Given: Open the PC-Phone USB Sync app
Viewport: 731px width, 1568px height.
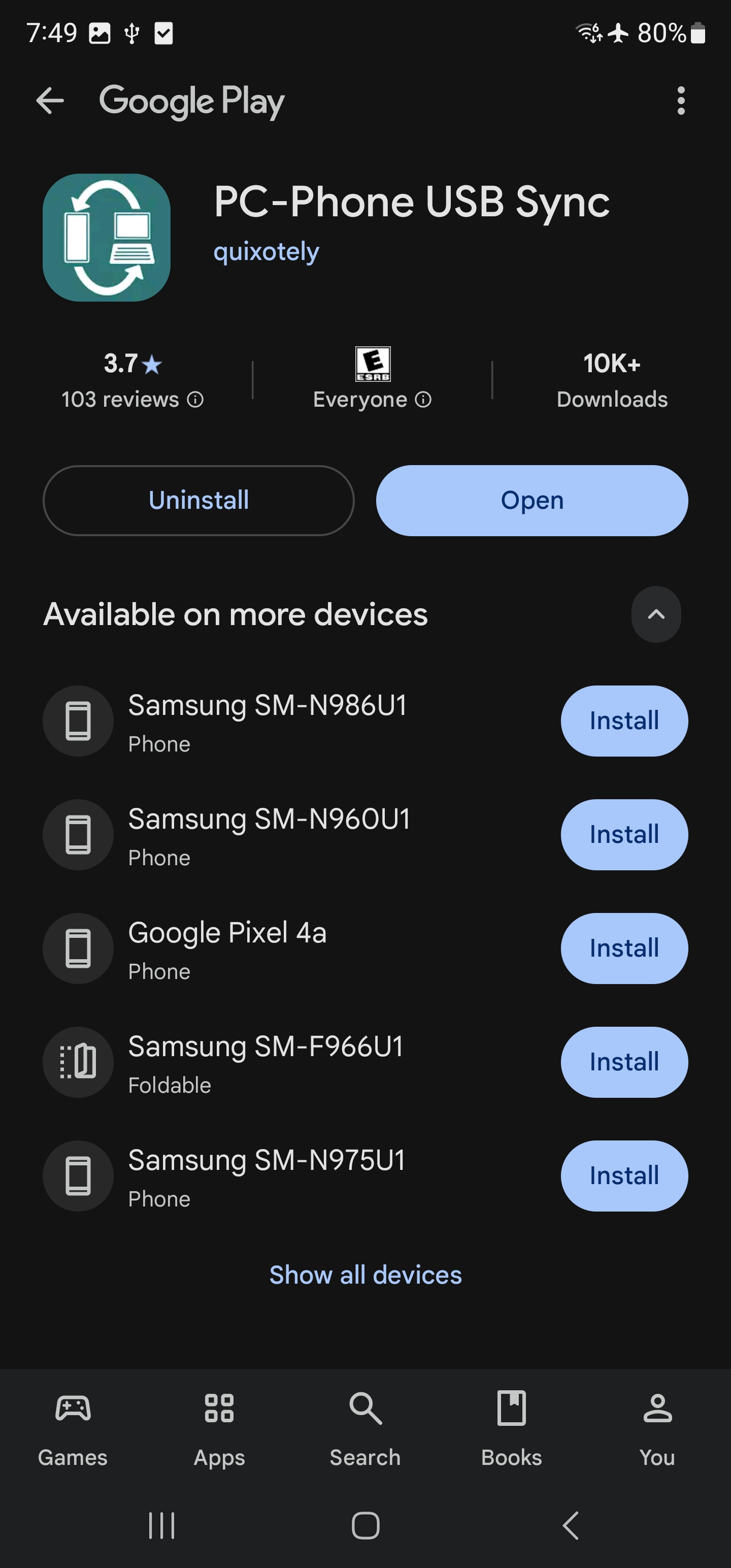Looking at the screenshot, I should coord(532,500).
